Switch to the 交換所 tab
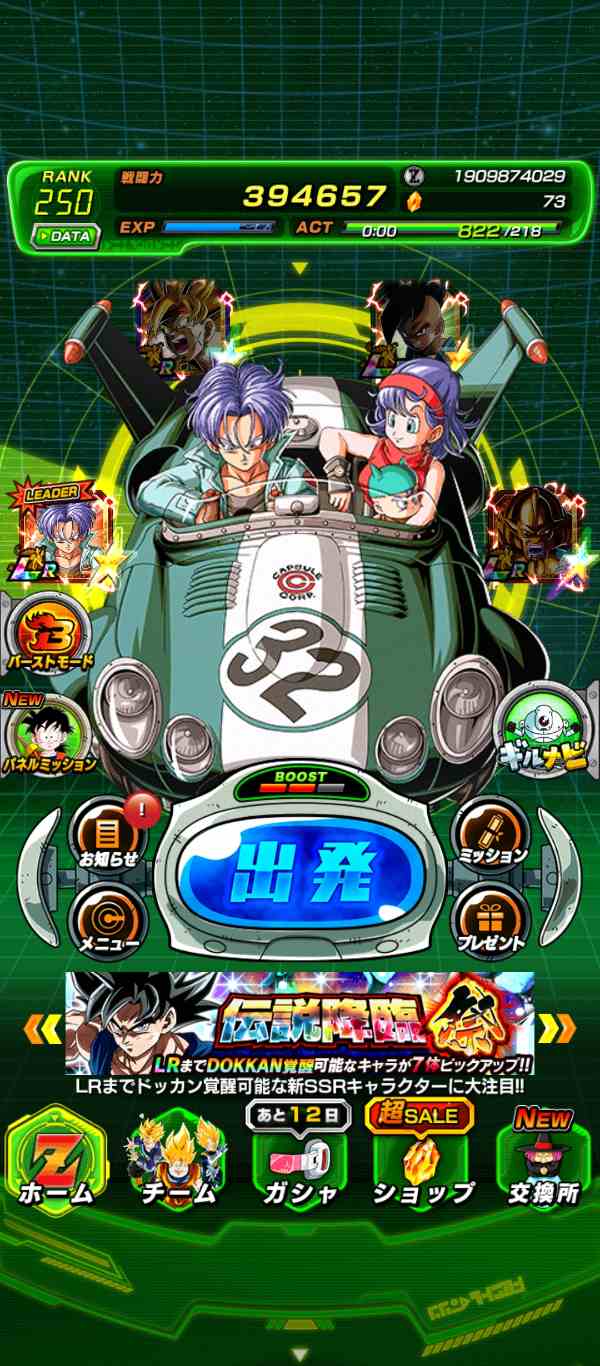Viewport: 600px width, 1366px height. point(543,1160)
